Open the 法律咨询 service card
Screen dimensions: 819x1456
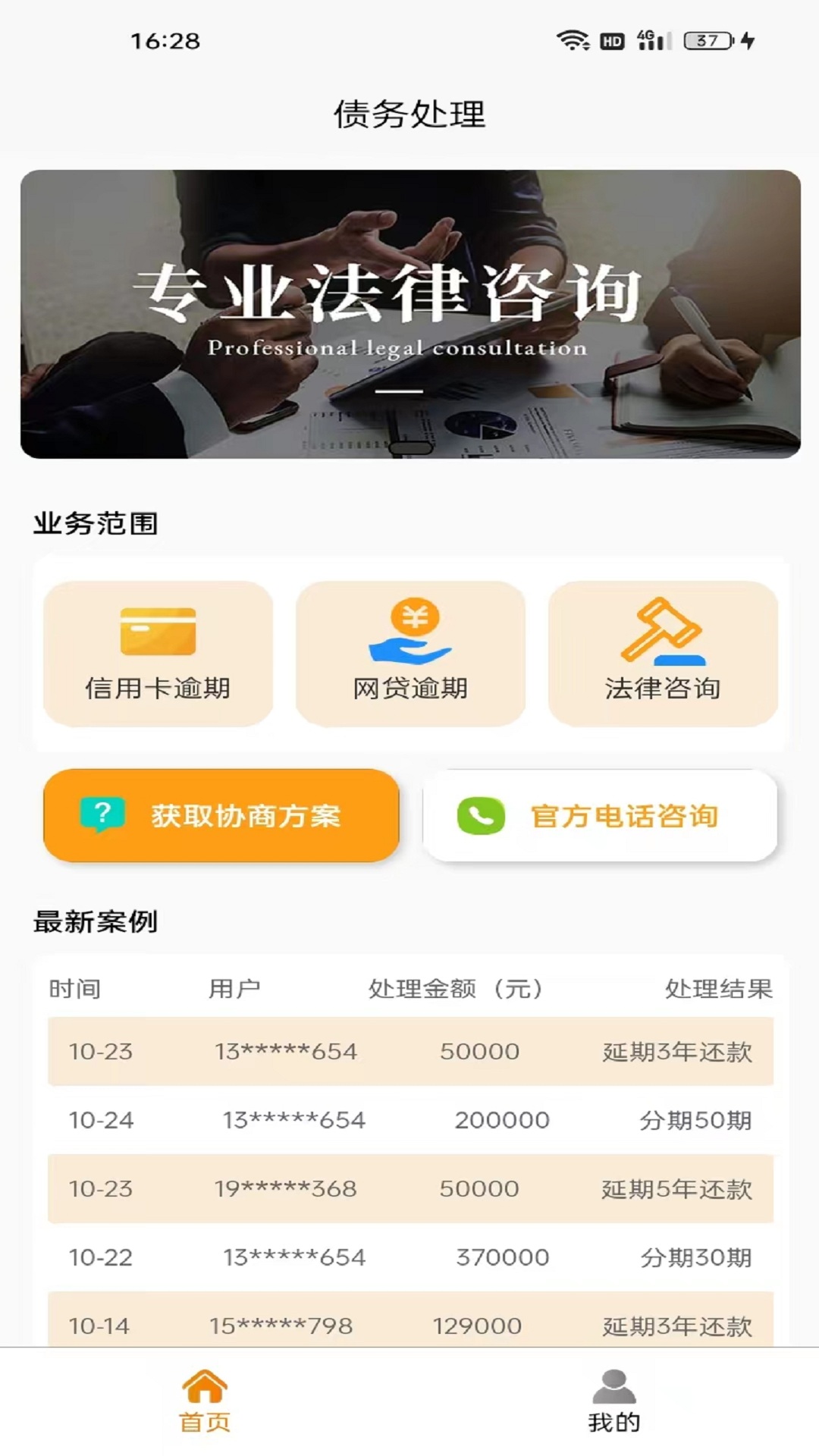pyautogui.click(x=663, y=654)
